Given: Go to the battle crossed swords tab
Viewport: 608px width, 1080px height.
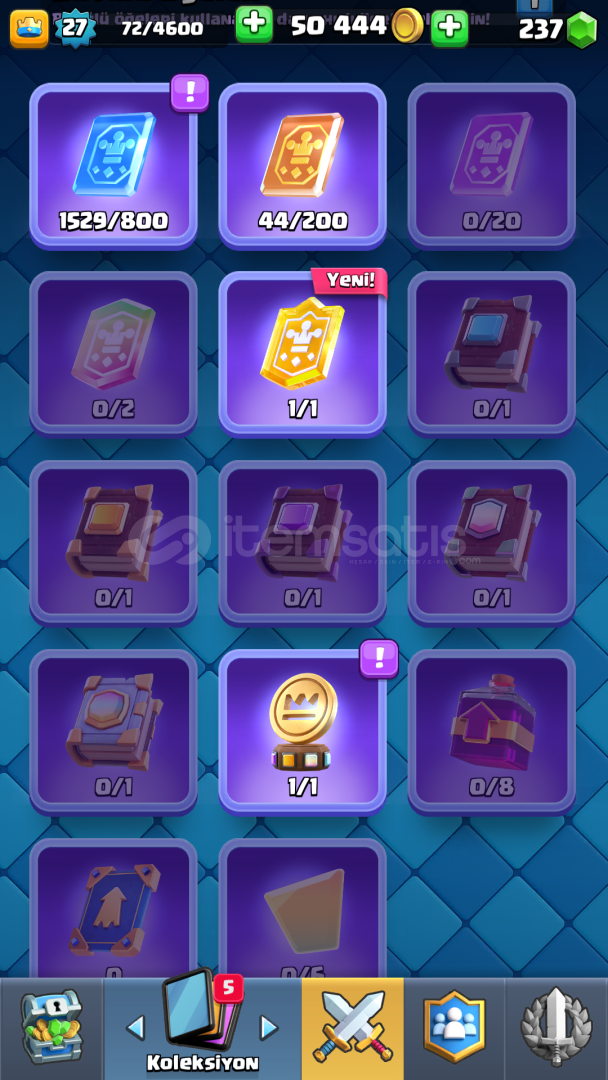Looking at the screenshot, I should [x=353, y=1029].
